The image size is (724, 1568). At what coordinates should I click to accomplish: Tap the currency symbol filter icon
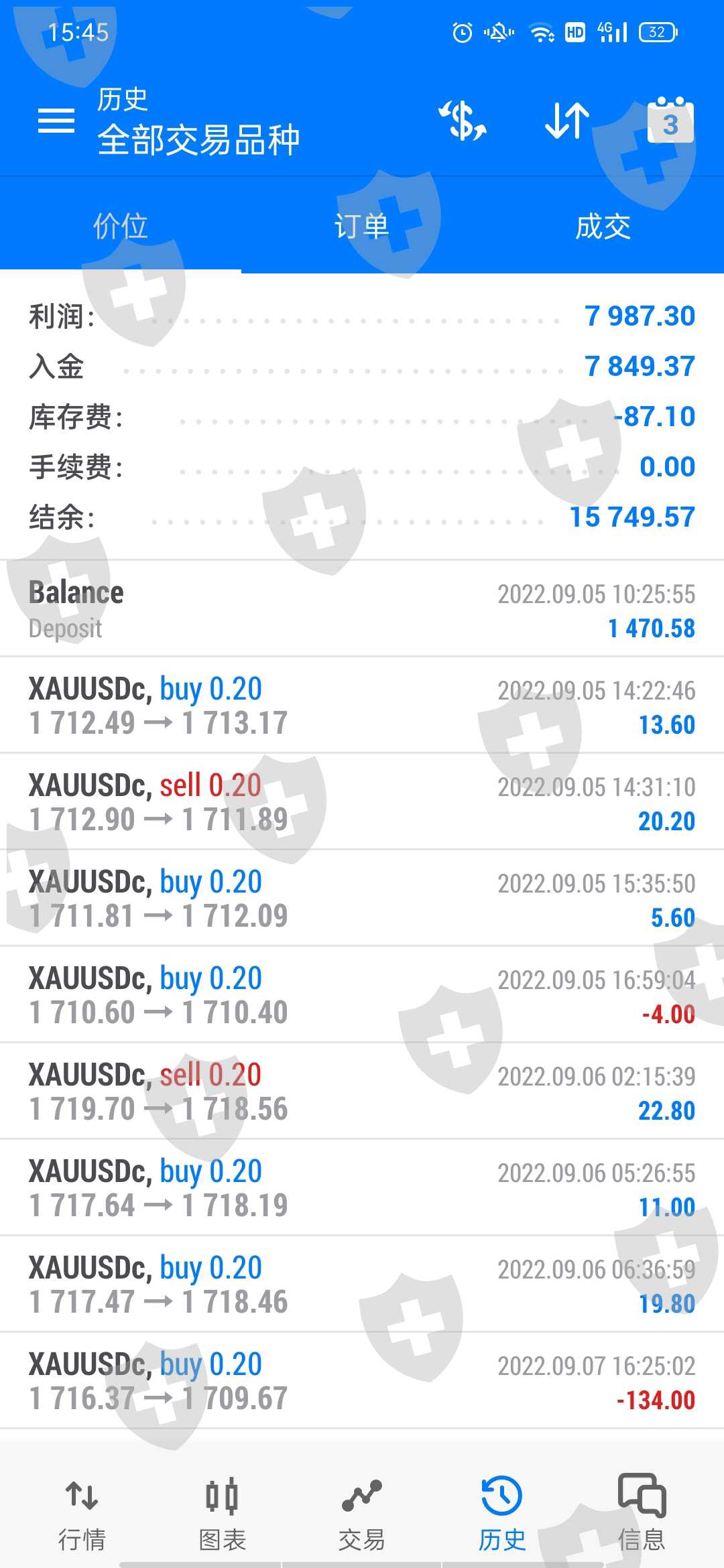(463, 121)
